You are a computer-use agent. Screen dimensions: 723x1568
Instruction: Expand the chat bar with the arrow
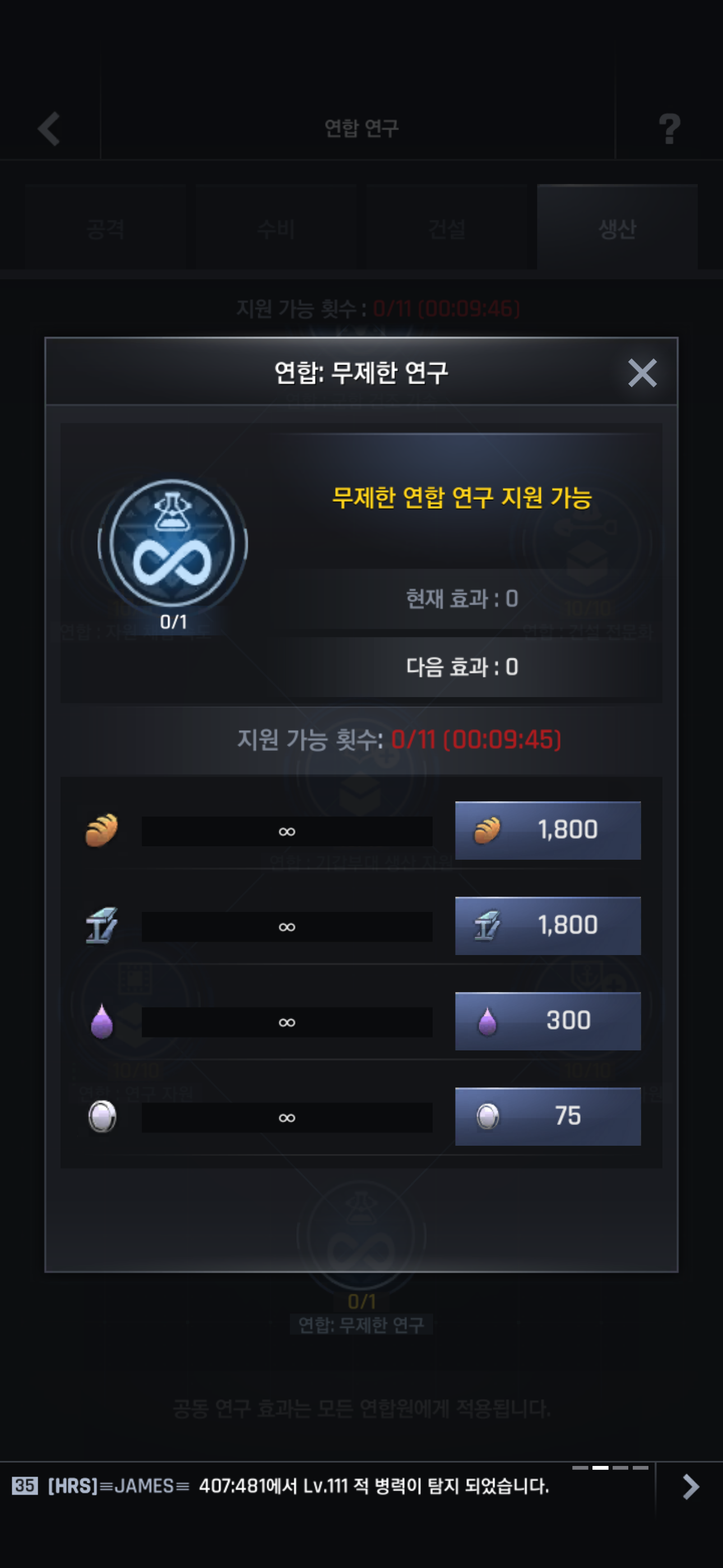click(x=690, y=1487)
